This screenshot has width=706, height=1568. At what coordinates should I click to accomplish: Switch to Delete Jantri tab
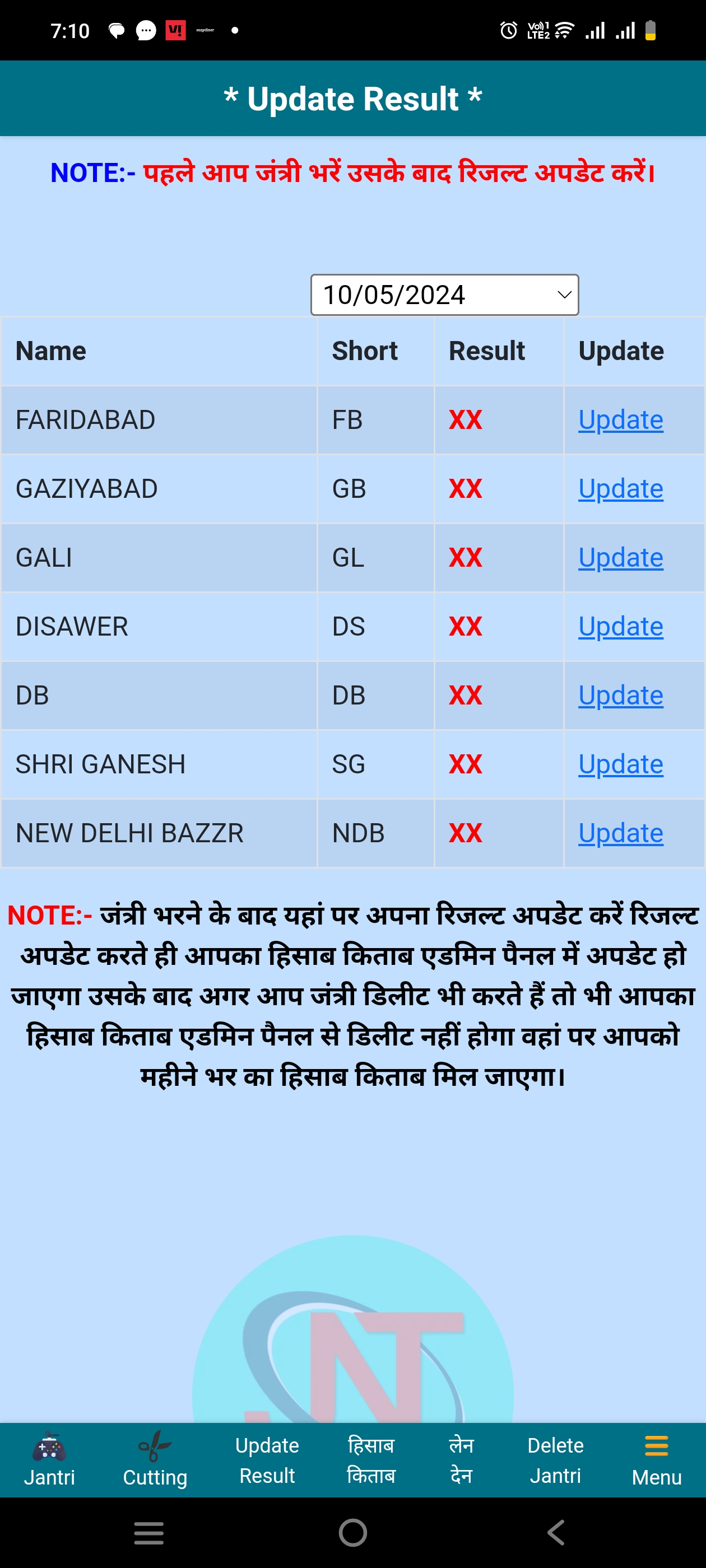click(x=555, y=1460)
